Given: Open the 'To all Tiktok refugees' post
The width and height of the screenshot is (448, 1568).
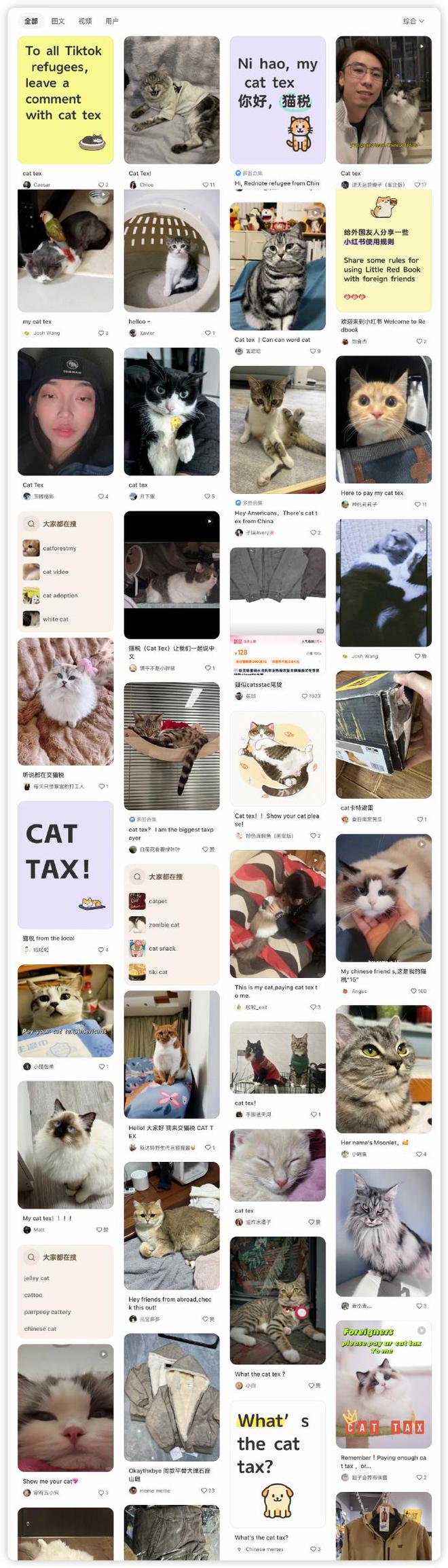Looking at the screenshot, I should [x=65, y=100].
